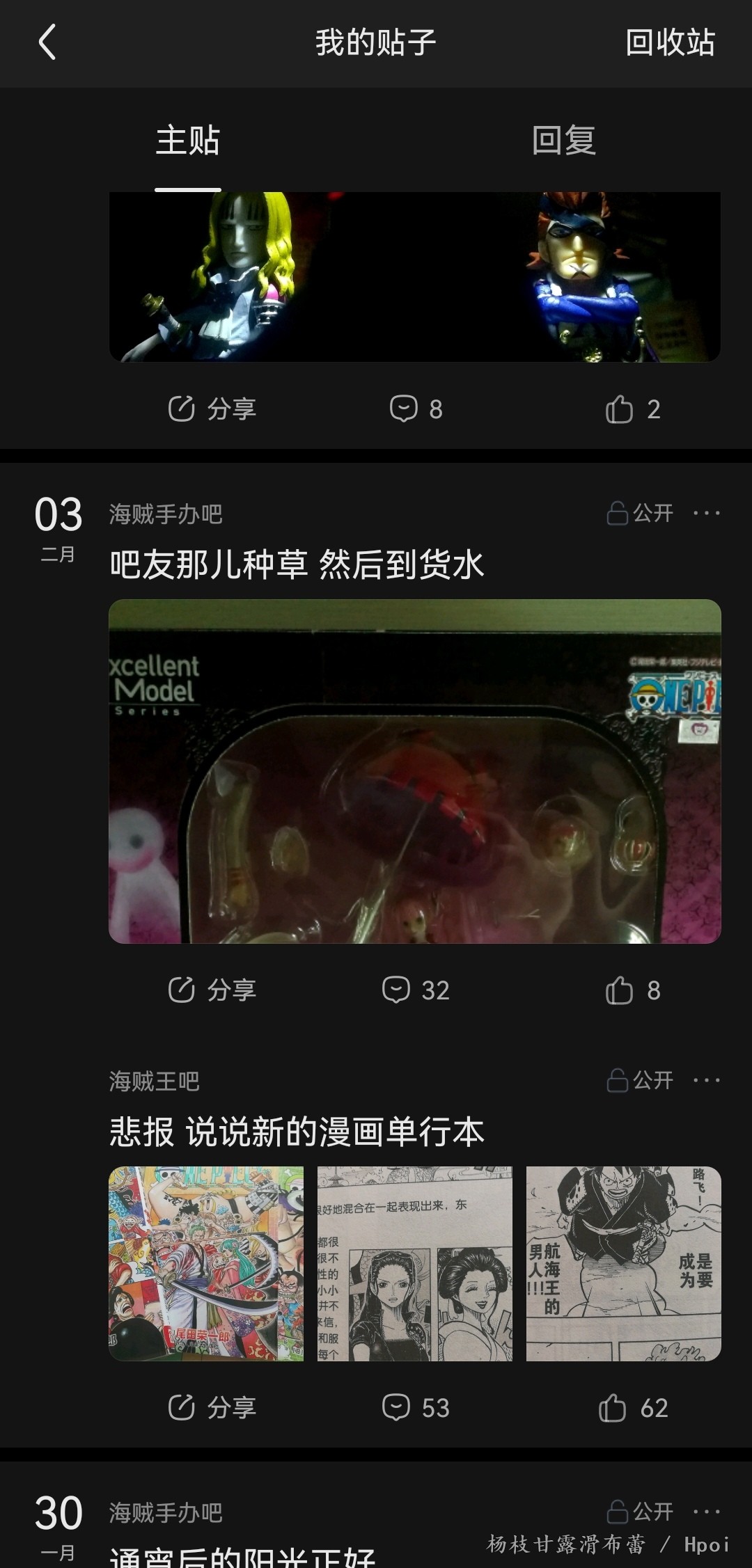Viewport: 752px width, 1568px height.
Task: Share the 吧友那儿种草 然后到货水 post
Action: [212, 990]
